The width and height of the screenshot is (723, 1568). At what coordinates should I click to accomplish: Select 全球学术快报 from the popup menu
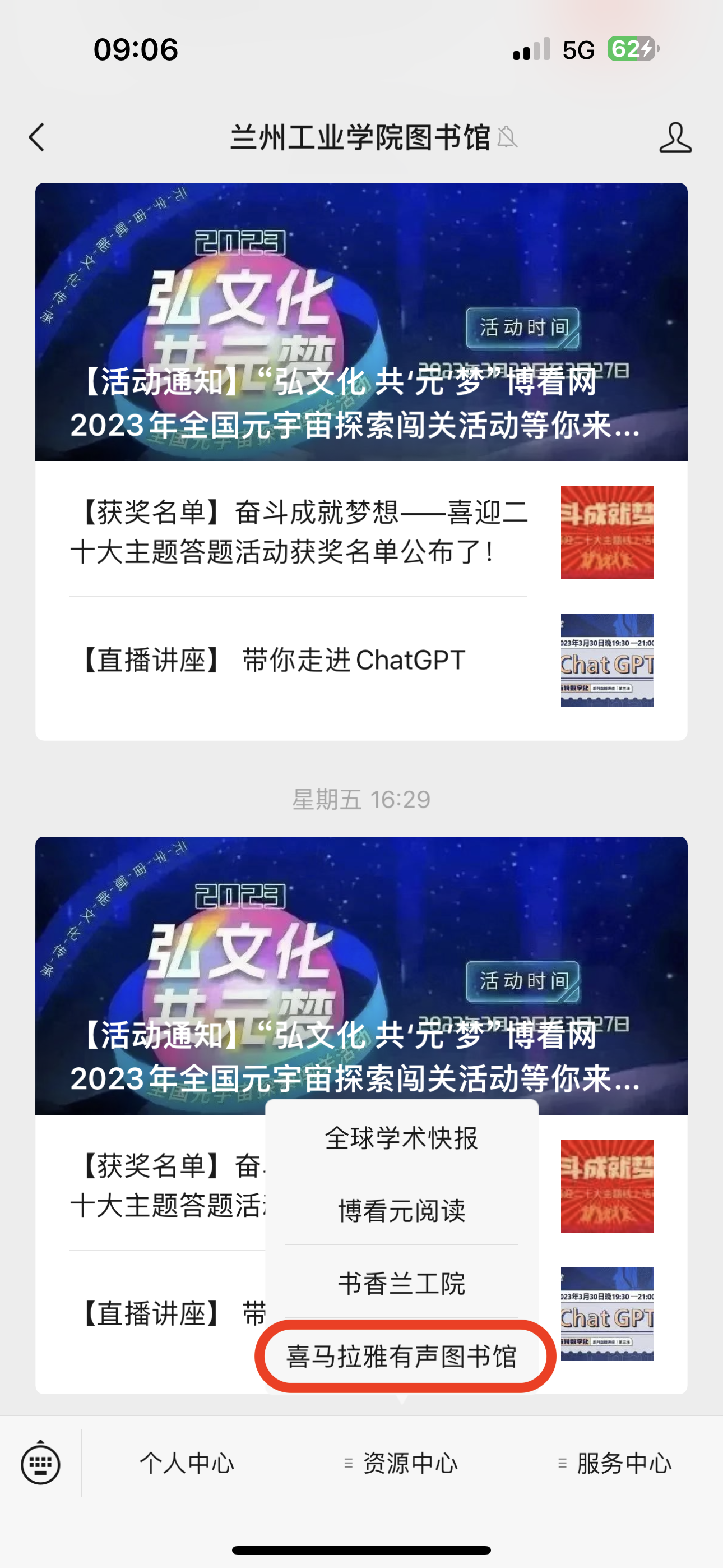(x=402, y=1138)
